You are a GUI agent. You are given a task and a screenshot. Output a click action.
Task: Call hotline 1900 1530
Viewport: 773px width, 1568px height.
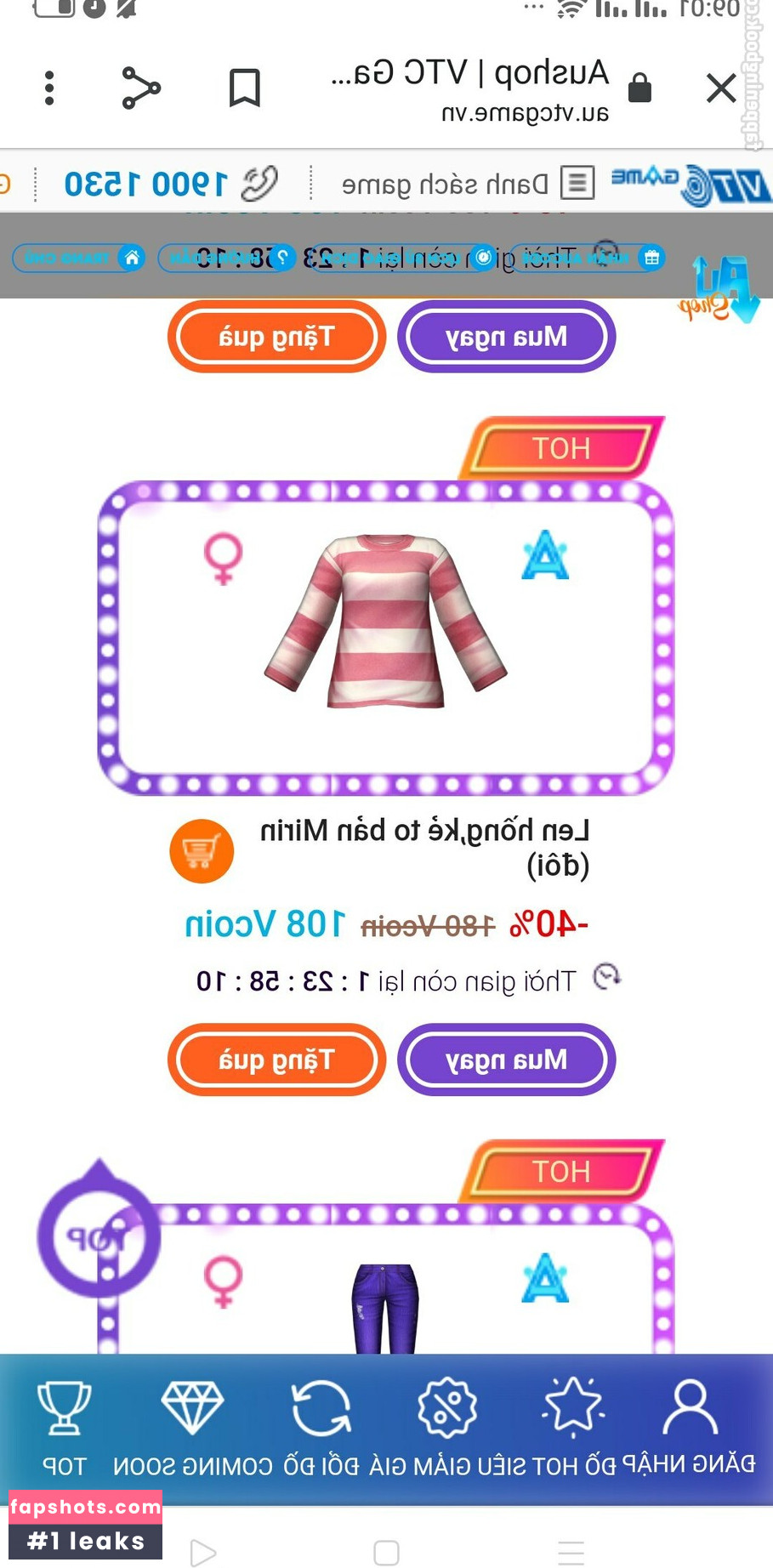click(170, 183)
